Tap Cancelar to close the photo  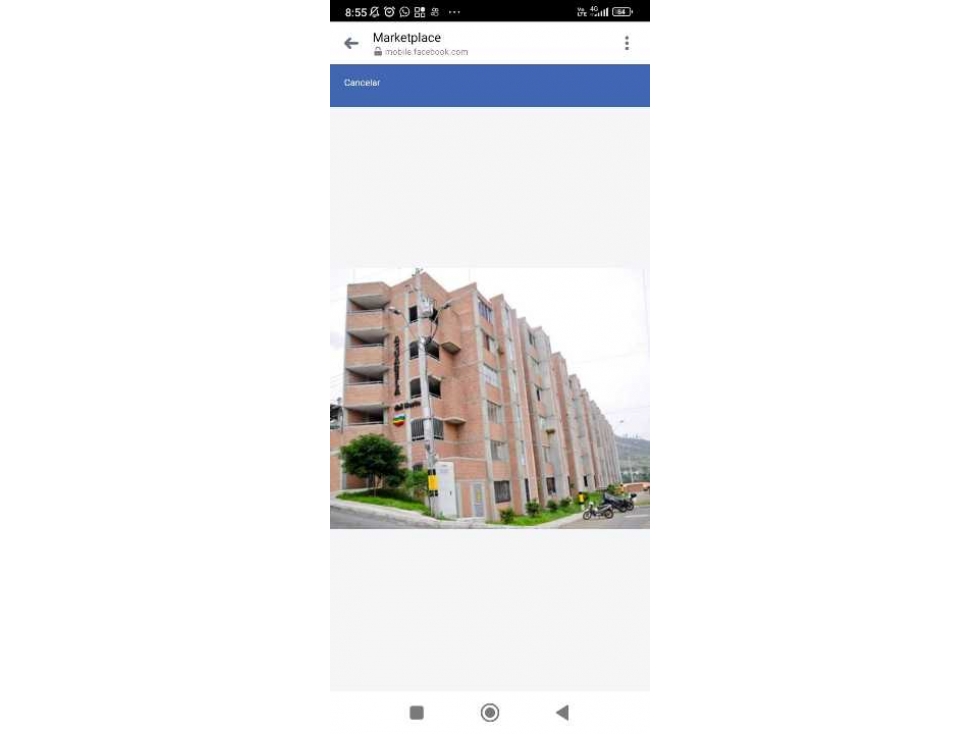tap(362, 83)
